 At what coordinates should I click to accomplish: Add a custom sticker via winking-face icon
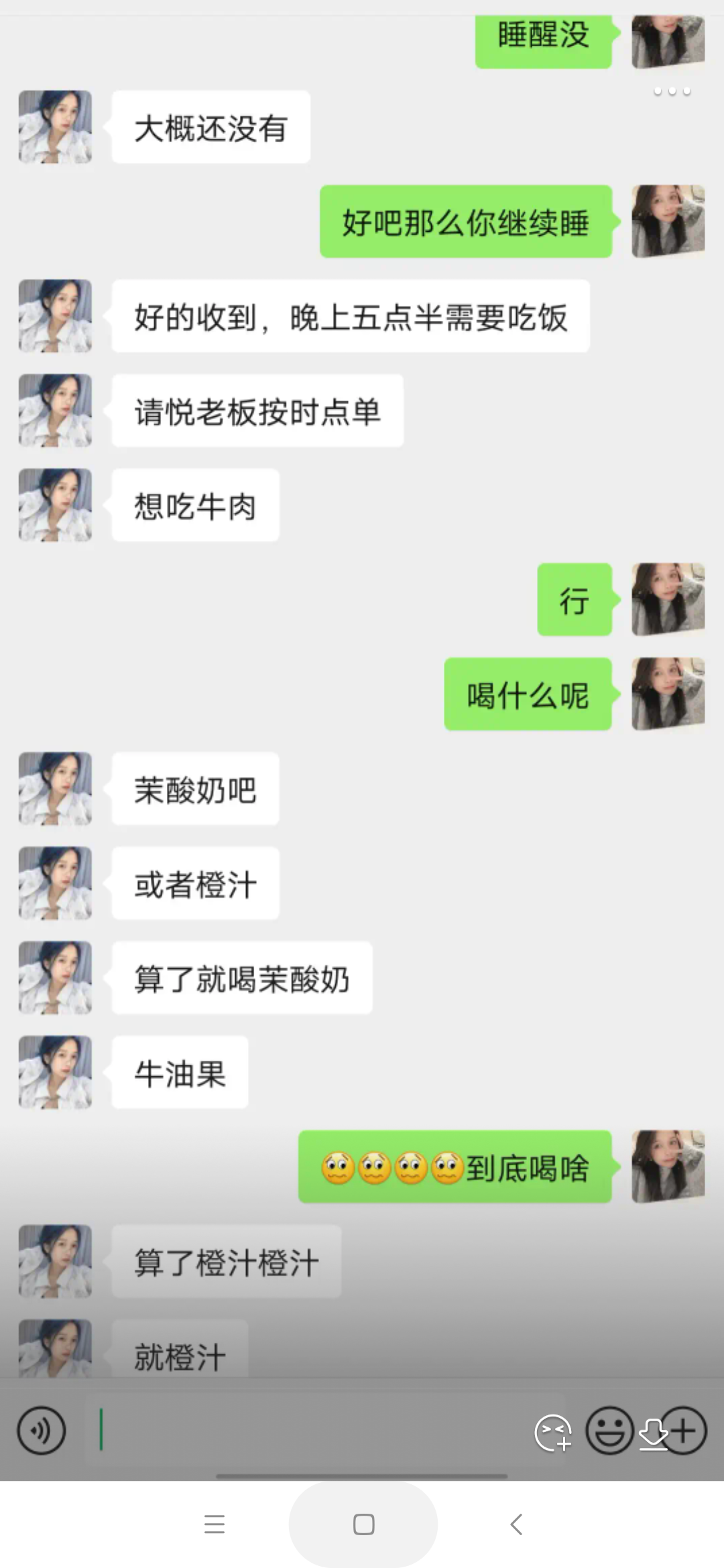[x=555, y=1431]
